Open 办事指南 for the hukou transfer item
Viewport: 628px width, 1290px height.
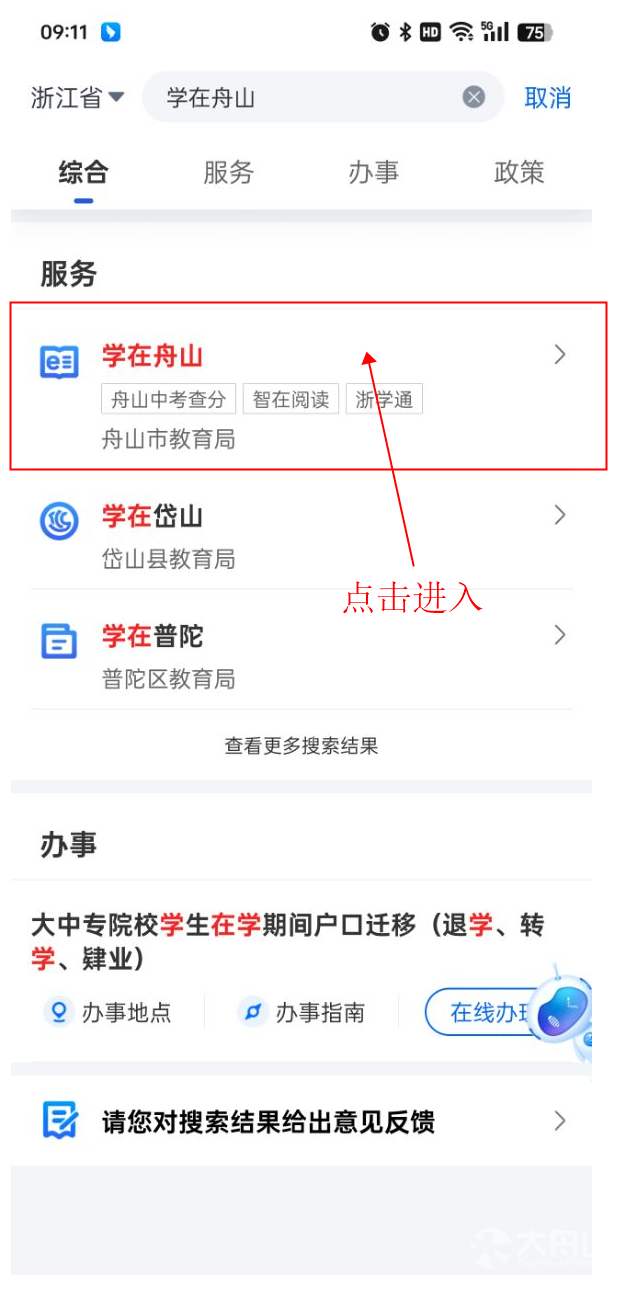pos(303,1013)
